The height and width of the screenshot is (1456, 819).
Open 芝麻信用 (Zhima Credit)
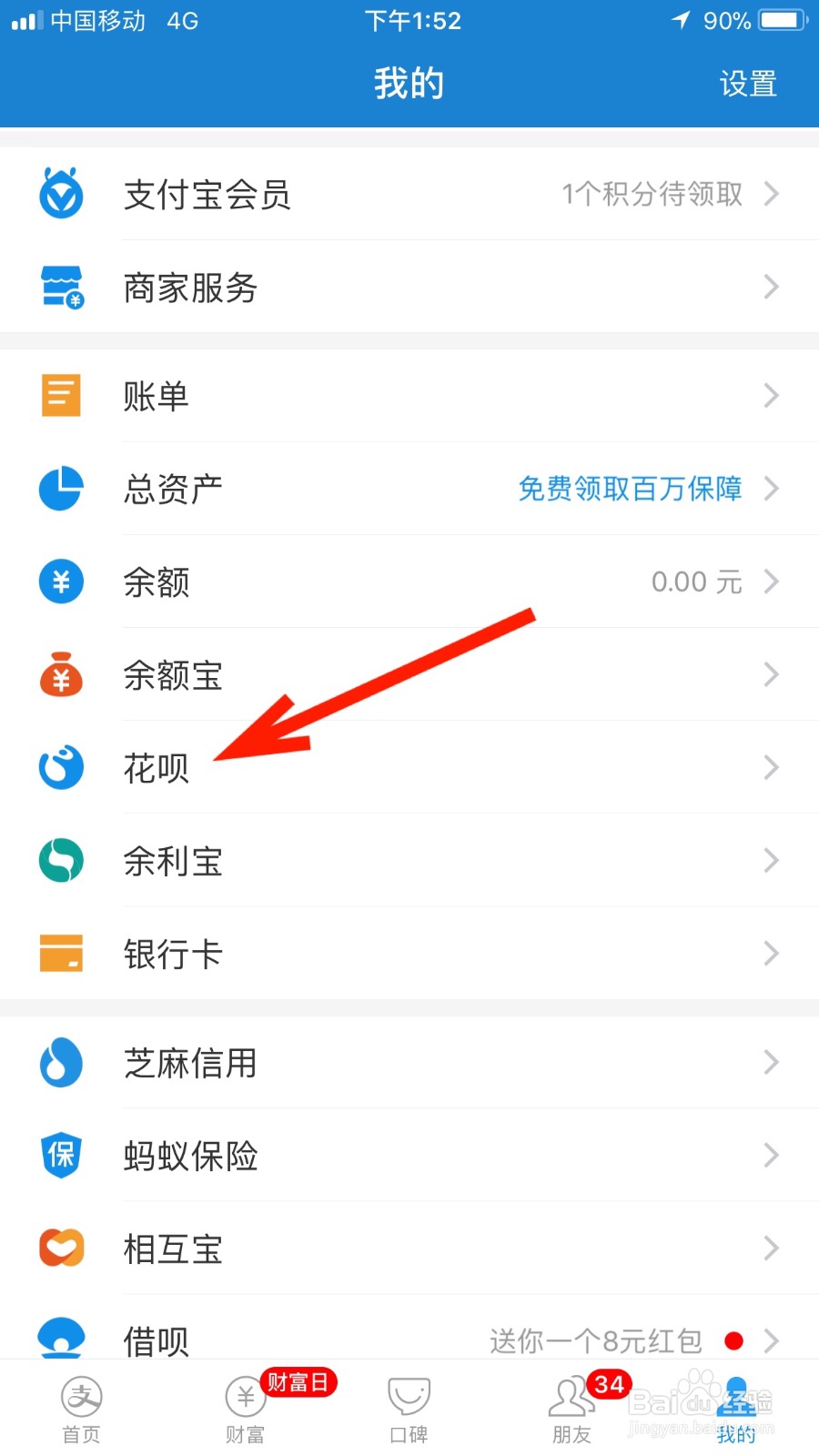tap(189, 1063)
